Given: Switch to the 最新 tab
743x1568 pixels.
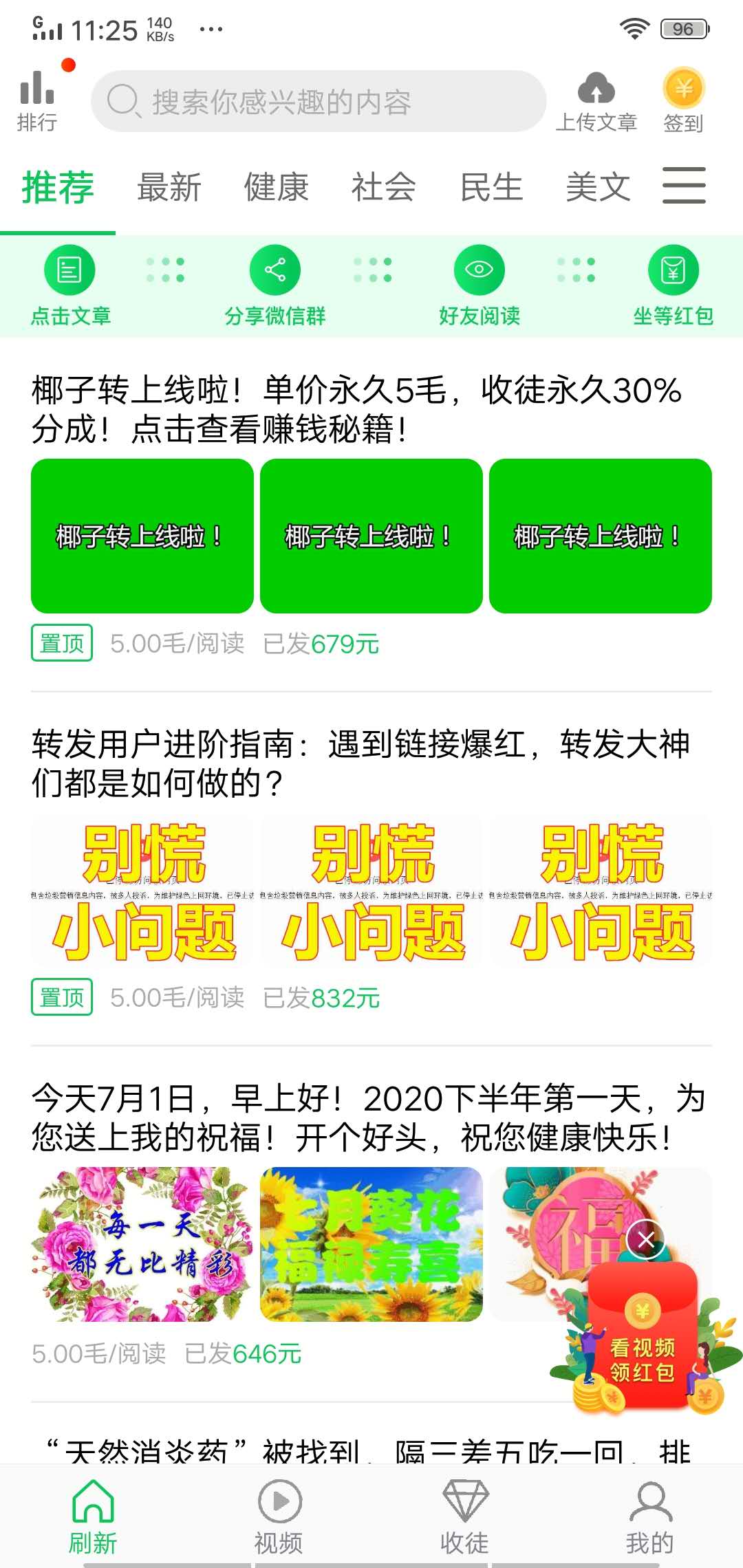Looking at the screenshot, I should pyautogui.click(x=169, y=186).
